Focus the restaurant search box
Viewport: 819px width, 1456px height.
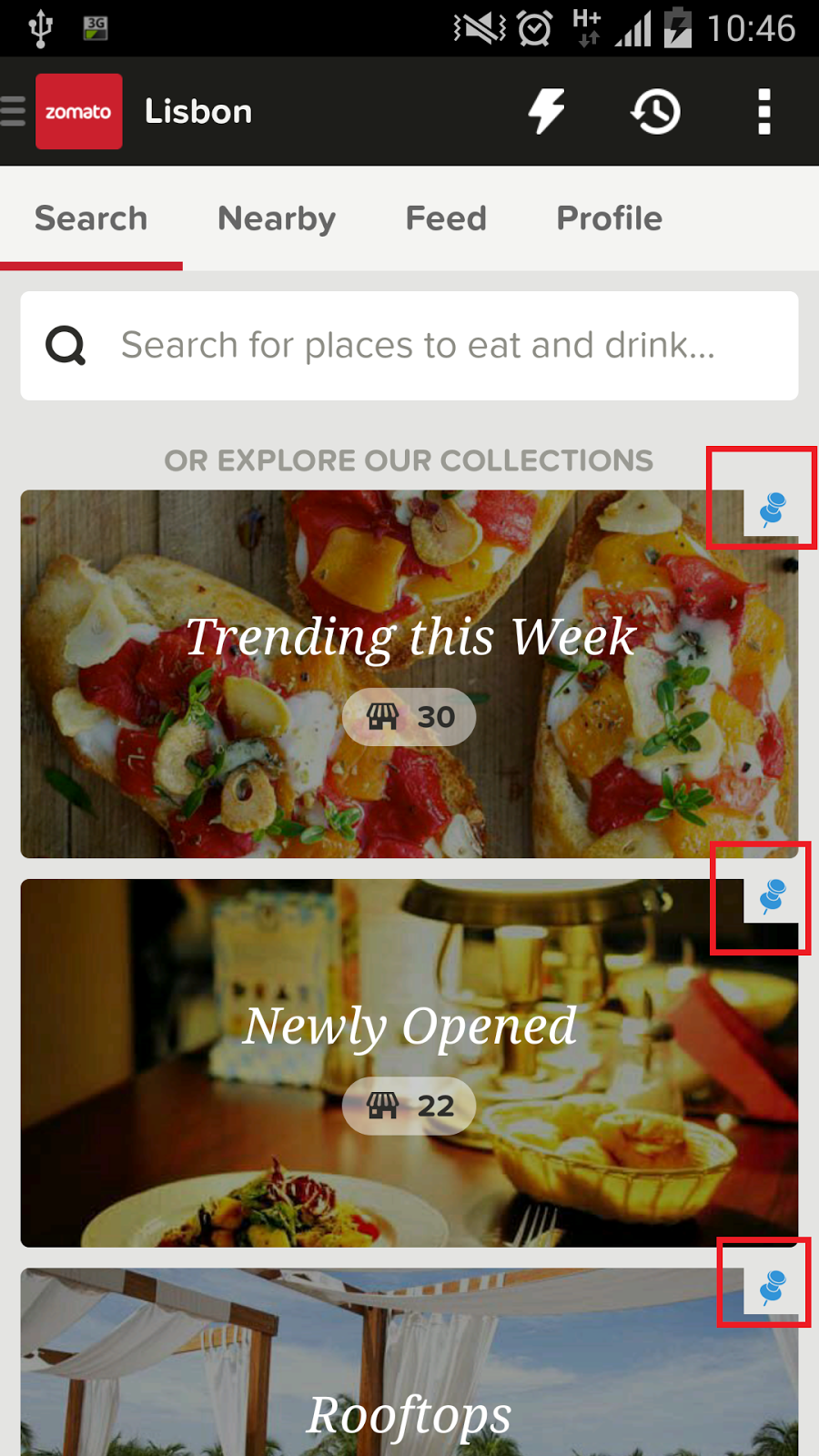pyautogui.click(x=419, y=346)
